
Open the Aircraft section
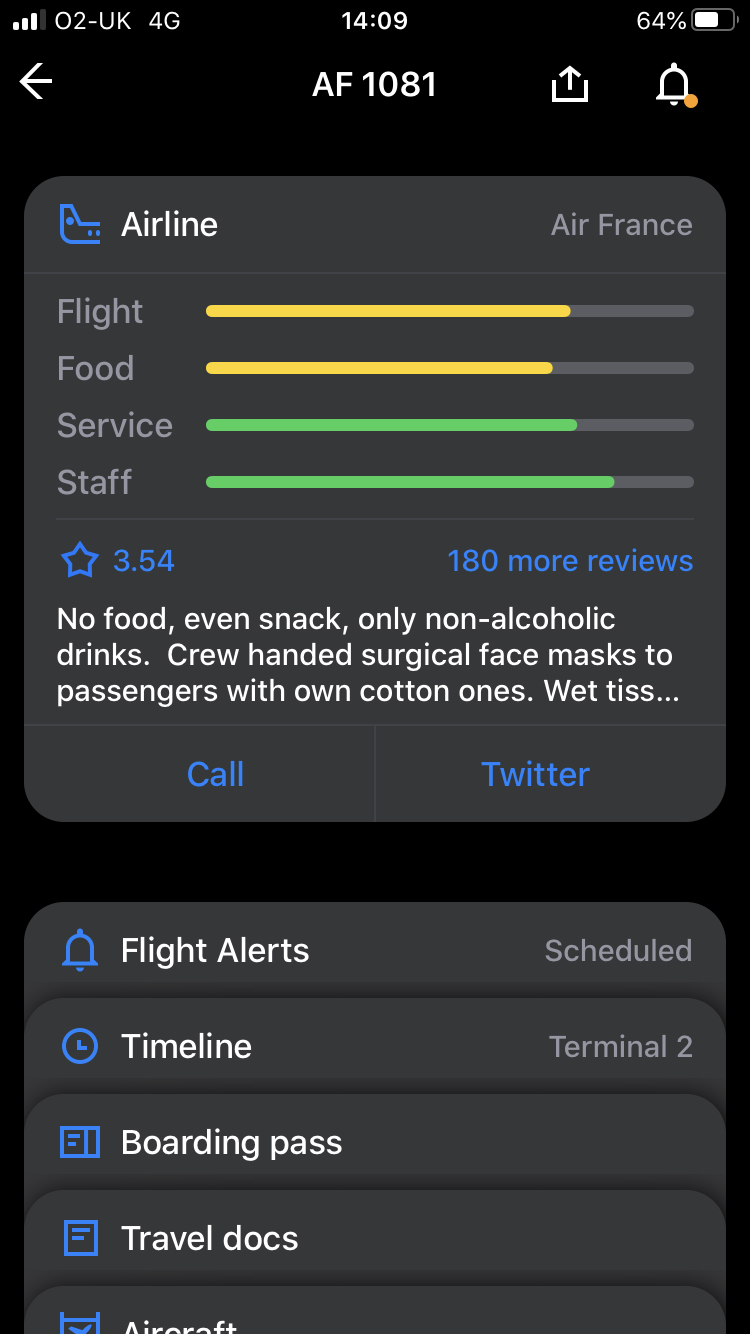[375, 1311]
